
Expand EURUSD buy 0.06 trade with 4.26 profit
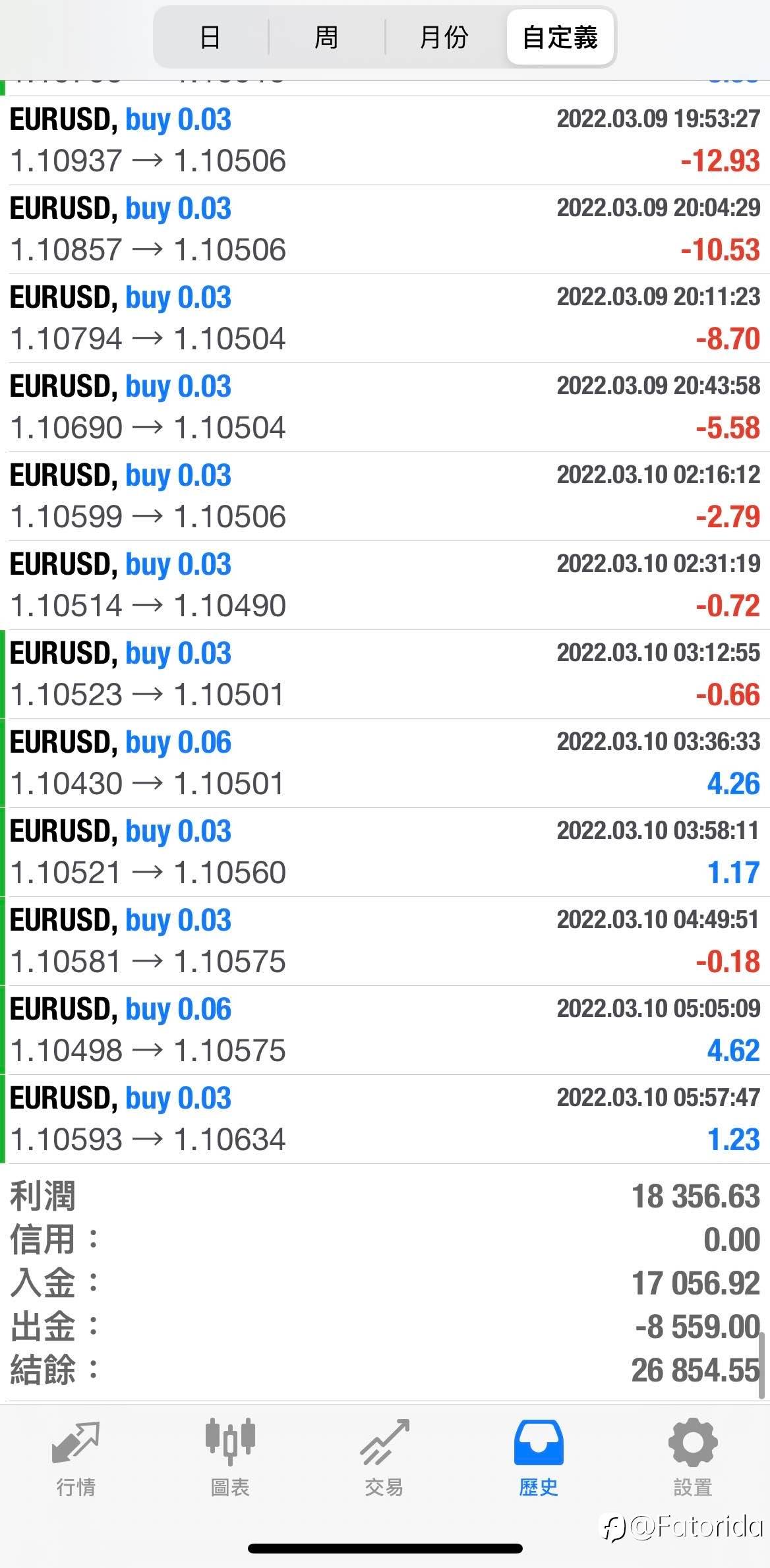385,763
